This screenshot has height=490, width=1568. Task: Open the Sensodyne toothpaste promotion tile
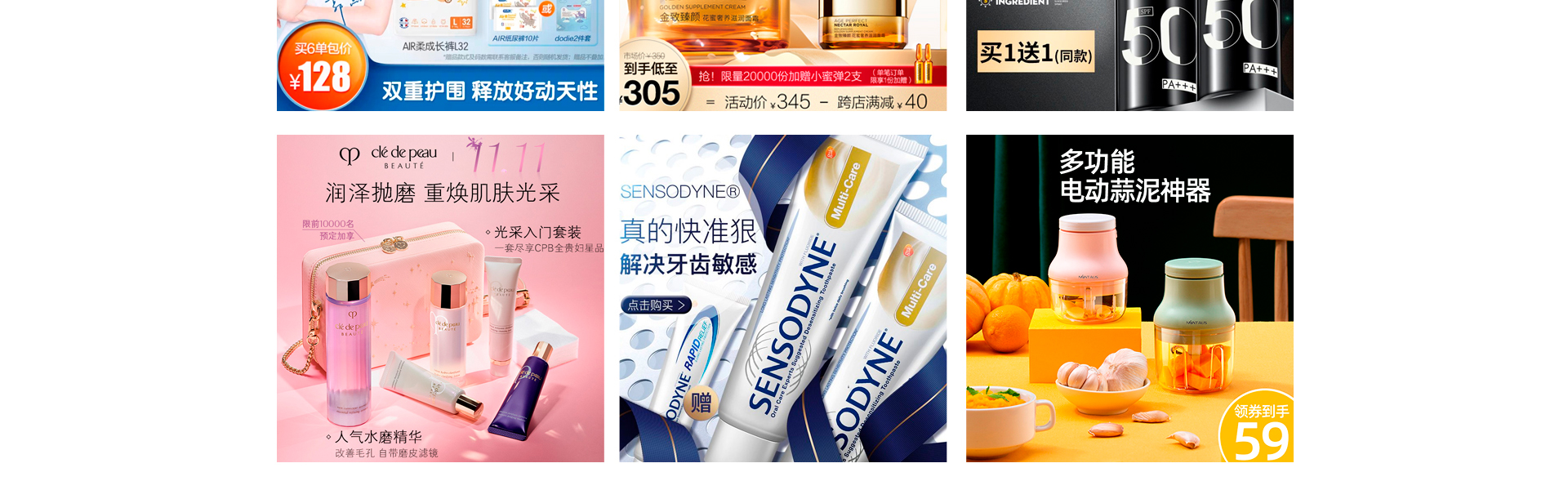(x=782, y=298)
